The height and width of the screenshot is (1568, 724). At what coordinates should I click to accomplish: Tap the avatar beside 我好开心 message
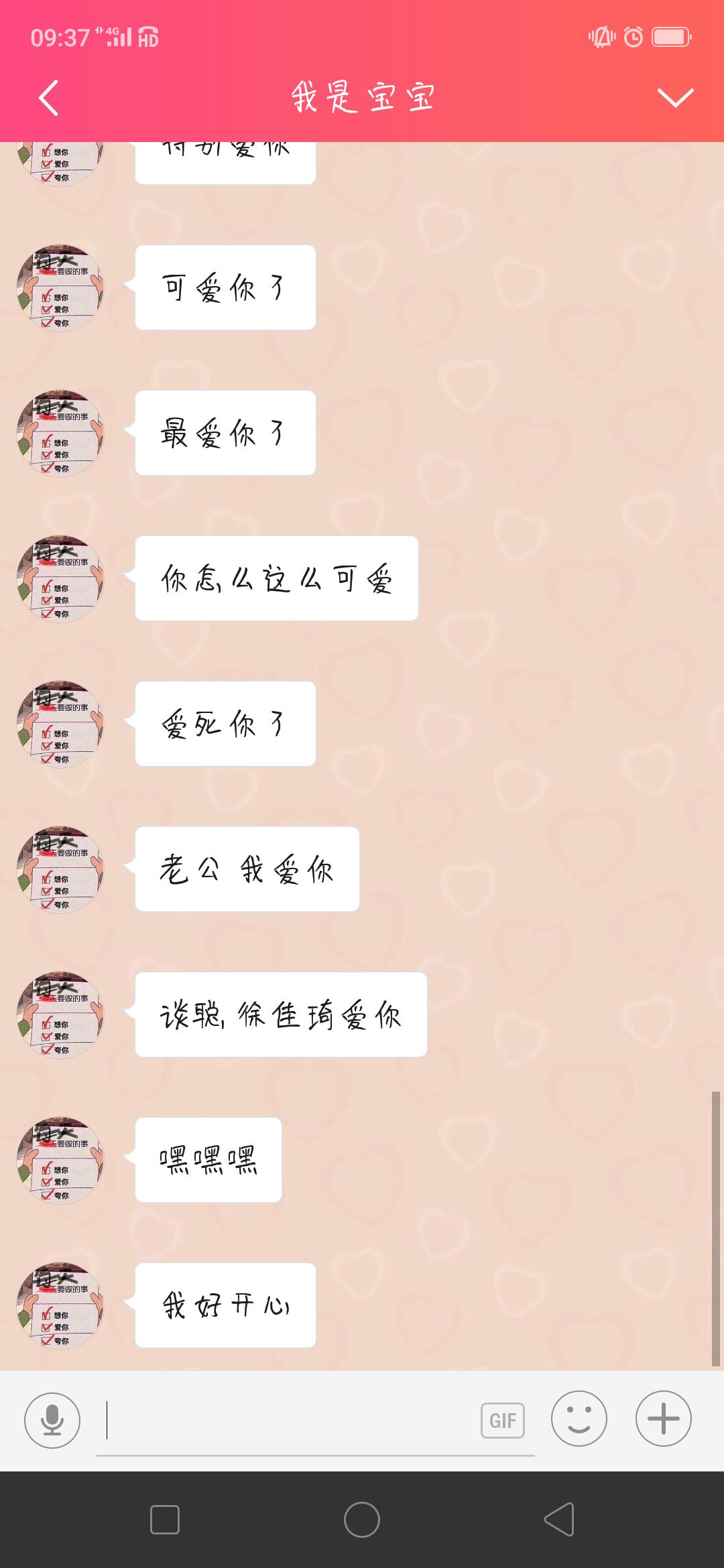click(60, 1305)
